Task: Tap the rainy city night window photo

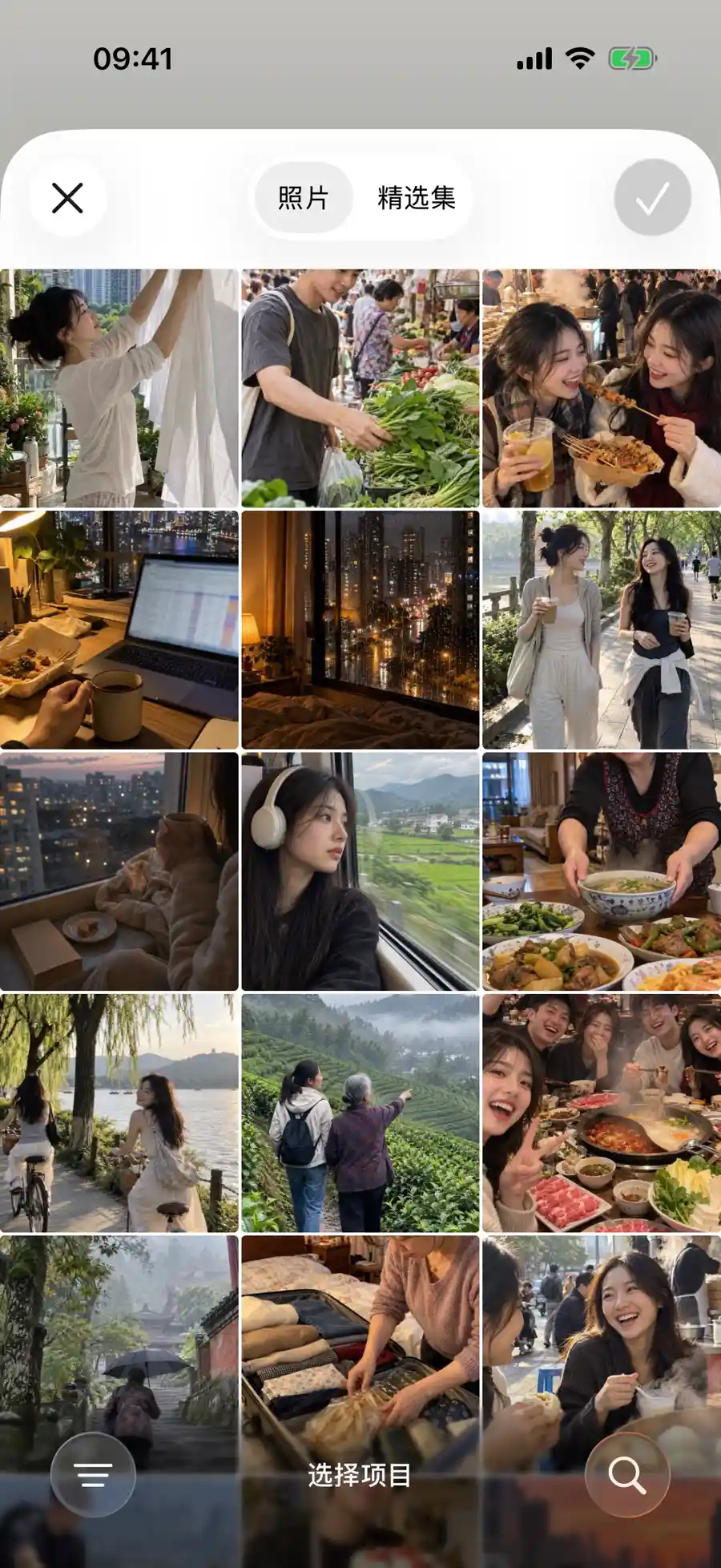Action: pyautogui.click(x=360, y=630)
